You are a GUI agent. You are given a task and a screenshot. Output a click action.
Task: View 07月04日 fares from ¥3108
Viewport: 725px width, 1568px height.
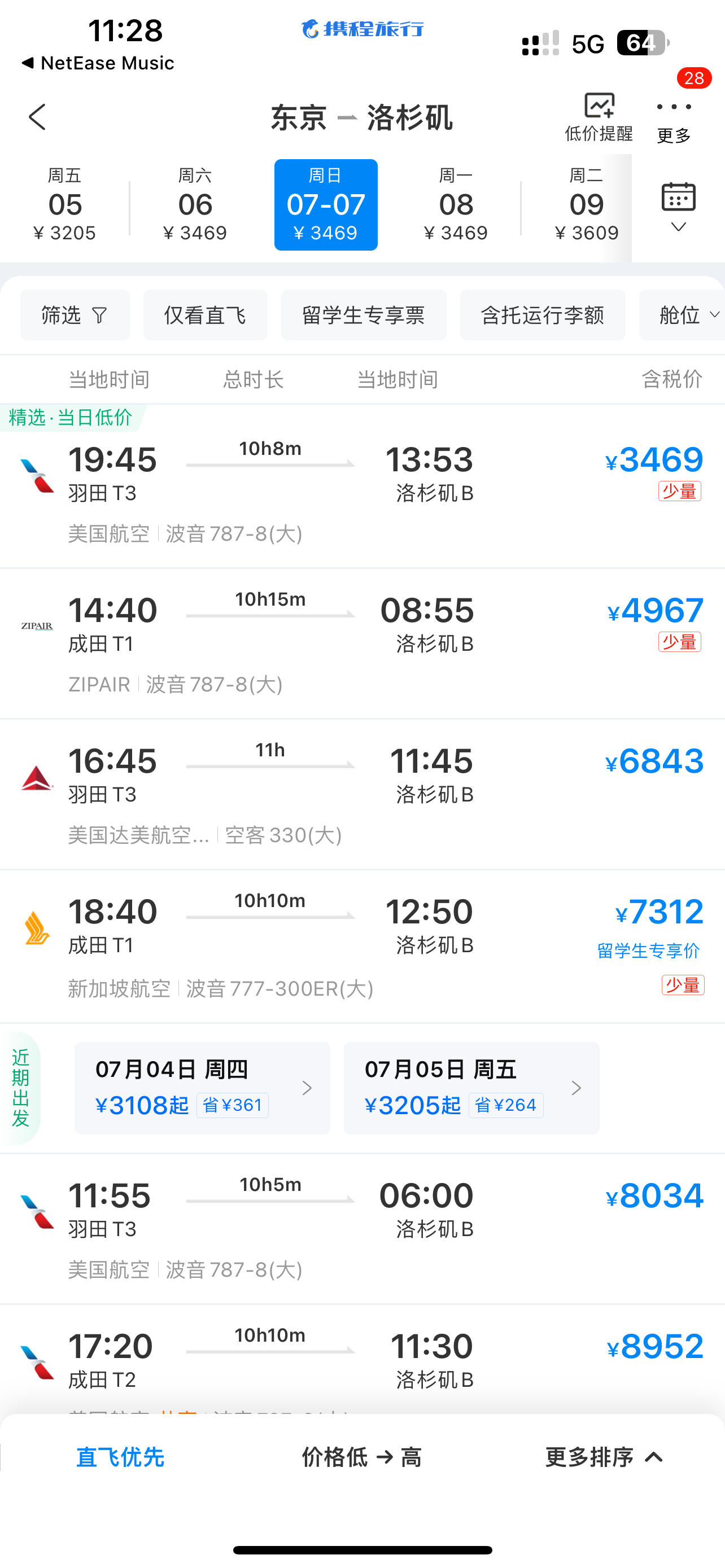point(202,1088)
